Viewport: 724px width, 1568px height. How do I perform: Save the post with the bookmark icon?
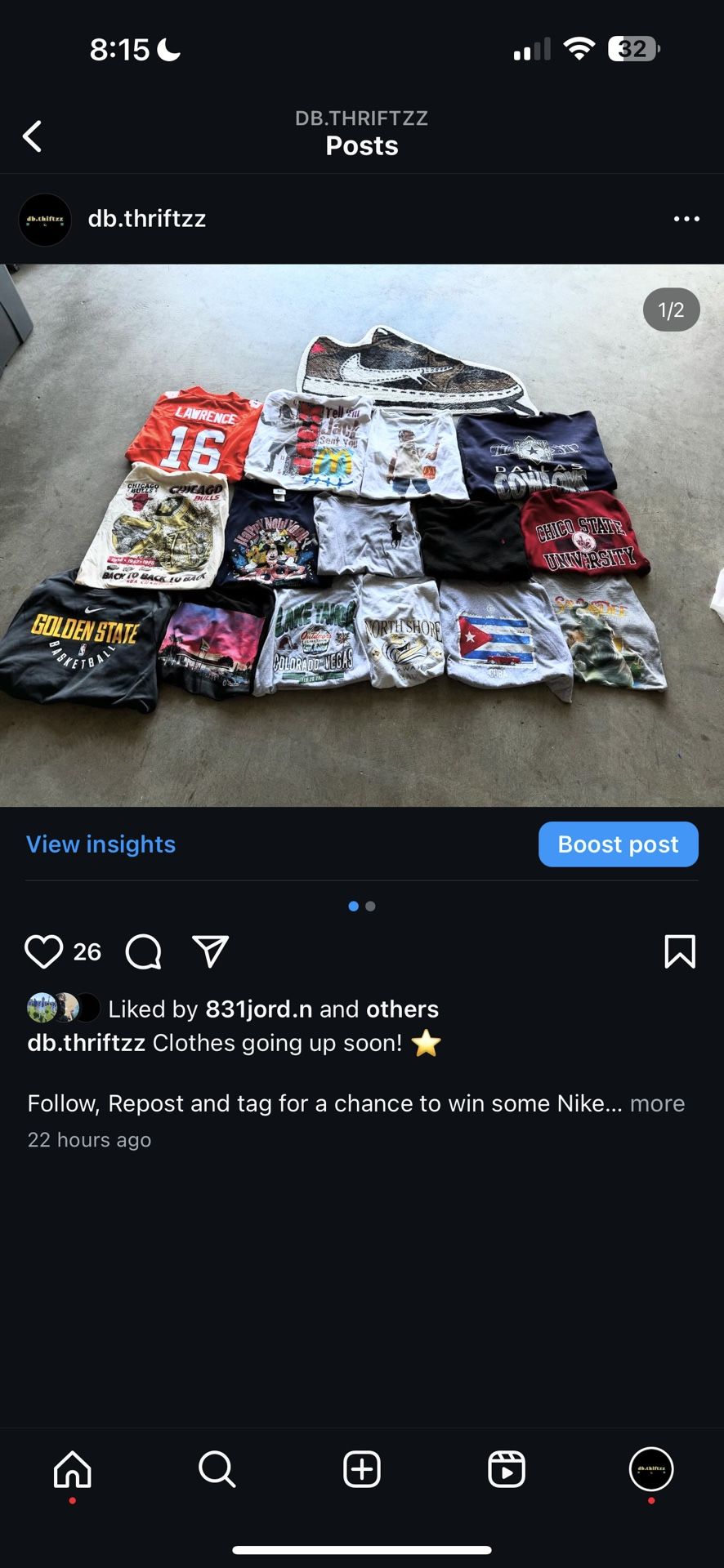pyautogui.click(x=680, y=951)
